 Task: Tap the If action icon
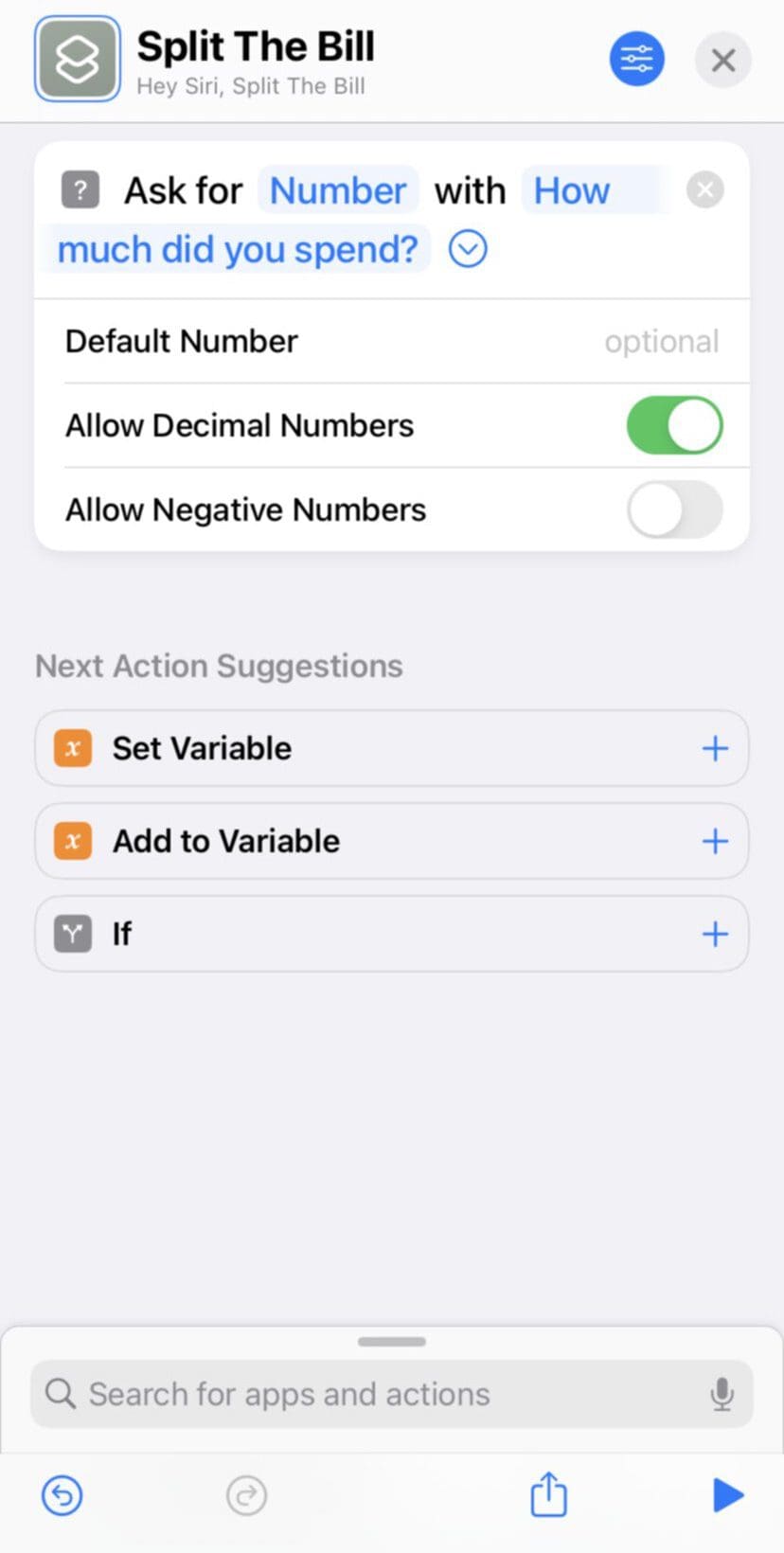click(72, 934)
